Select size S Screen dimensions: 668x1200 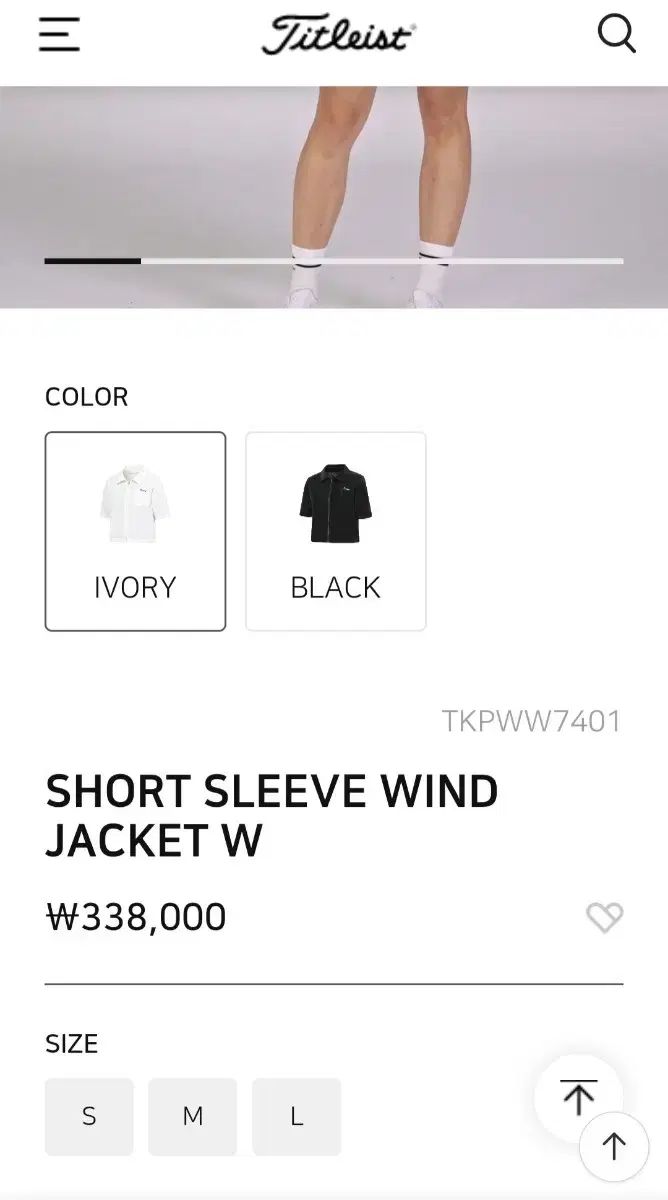pos(89,1117)
